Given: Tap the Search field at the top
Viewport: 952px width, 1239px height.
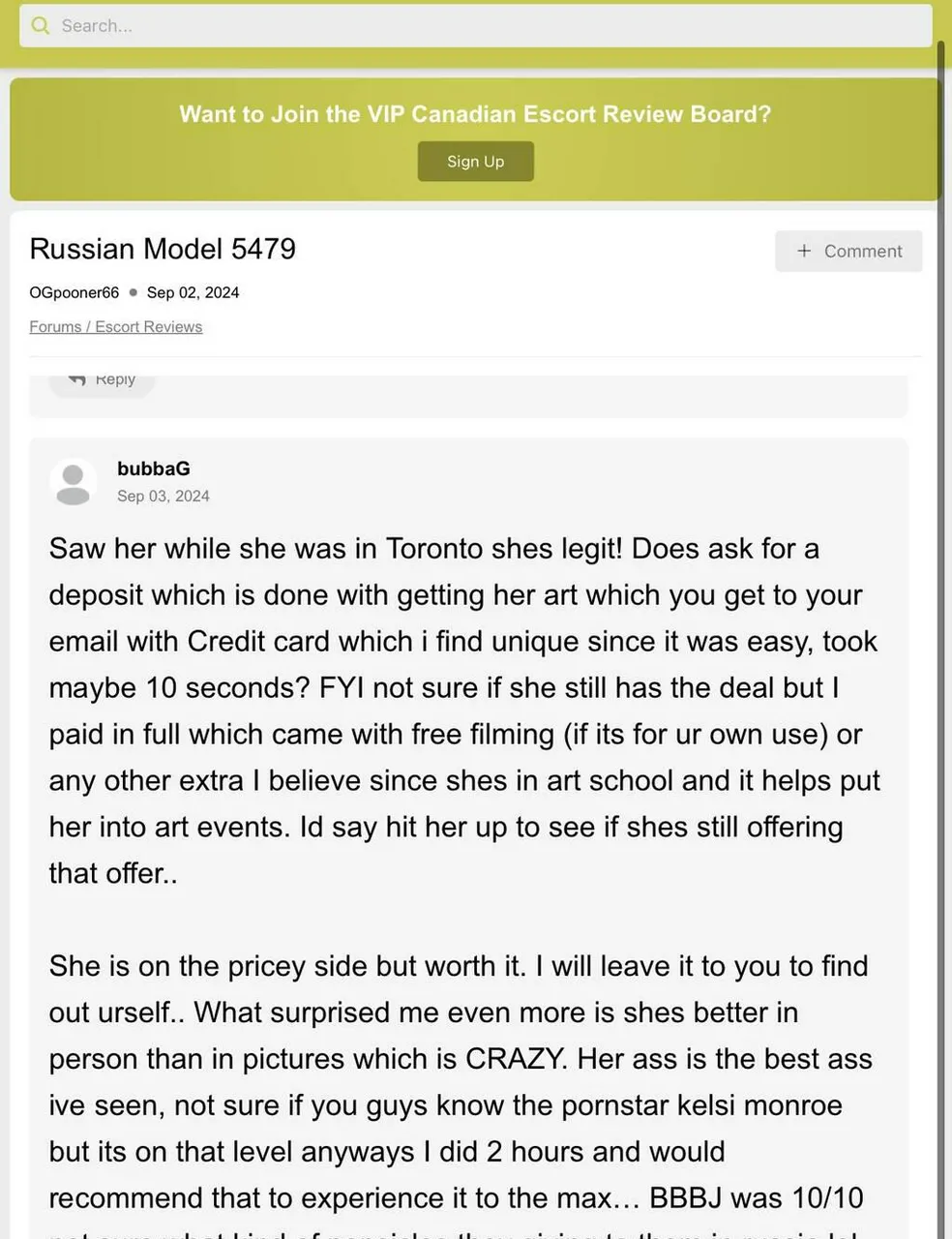Looking at the screenshot, I should point(474,26).
